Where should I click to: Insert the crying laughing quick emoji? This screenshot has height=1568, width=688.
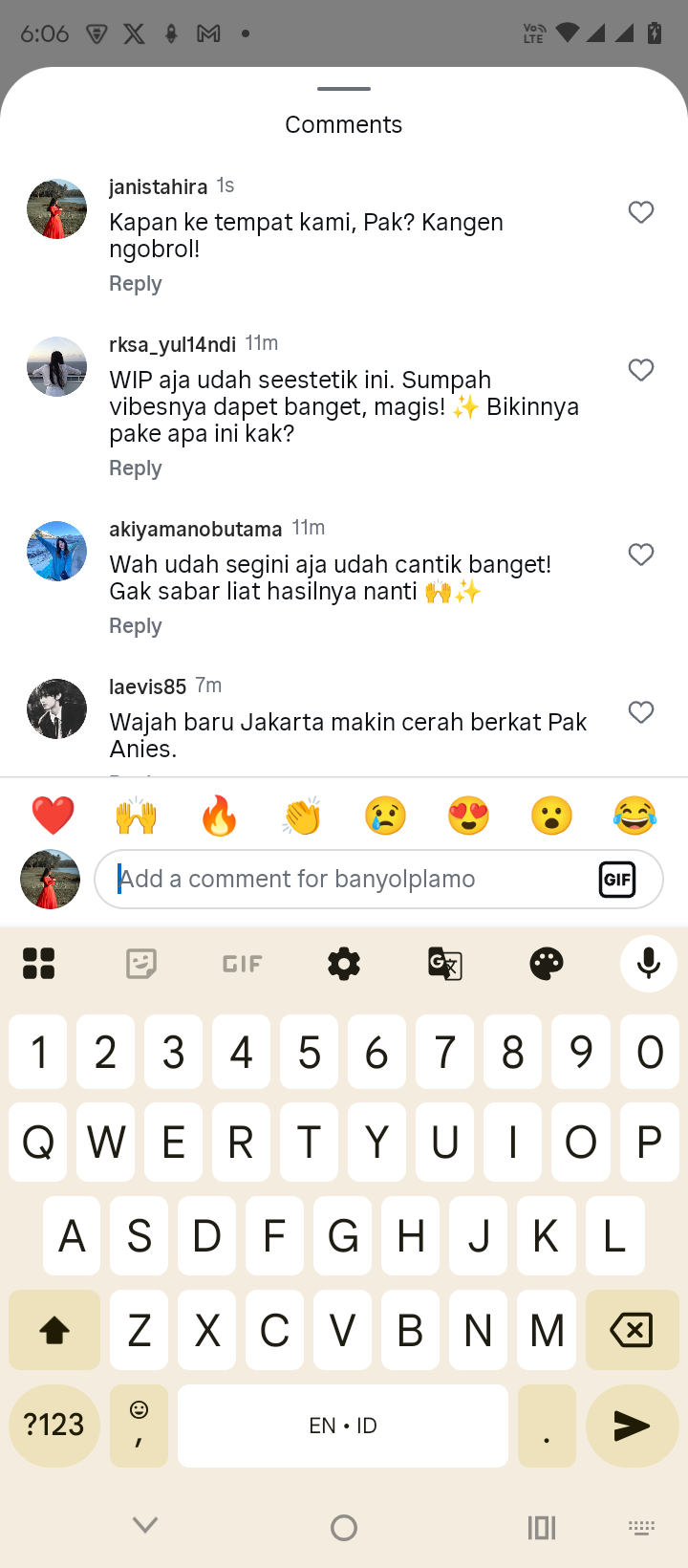[x=635, y=816]
